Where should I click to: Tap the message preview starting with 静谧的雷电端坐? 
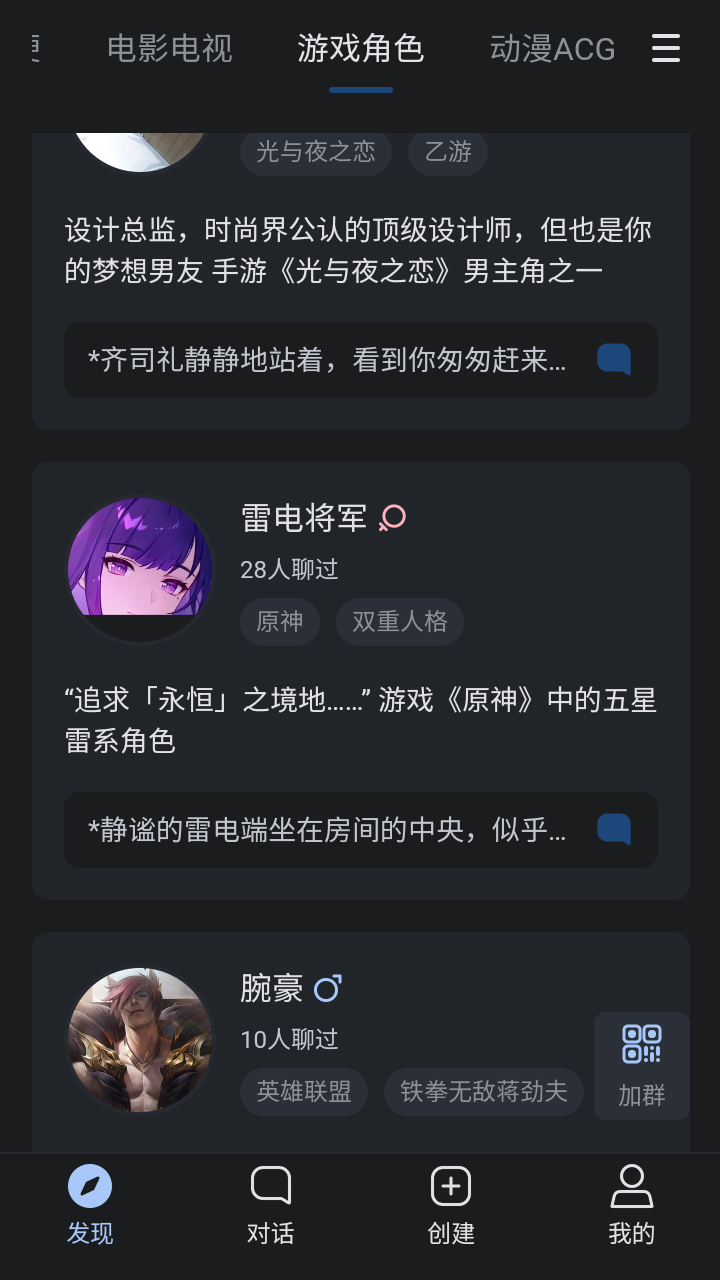coord(330,829)
